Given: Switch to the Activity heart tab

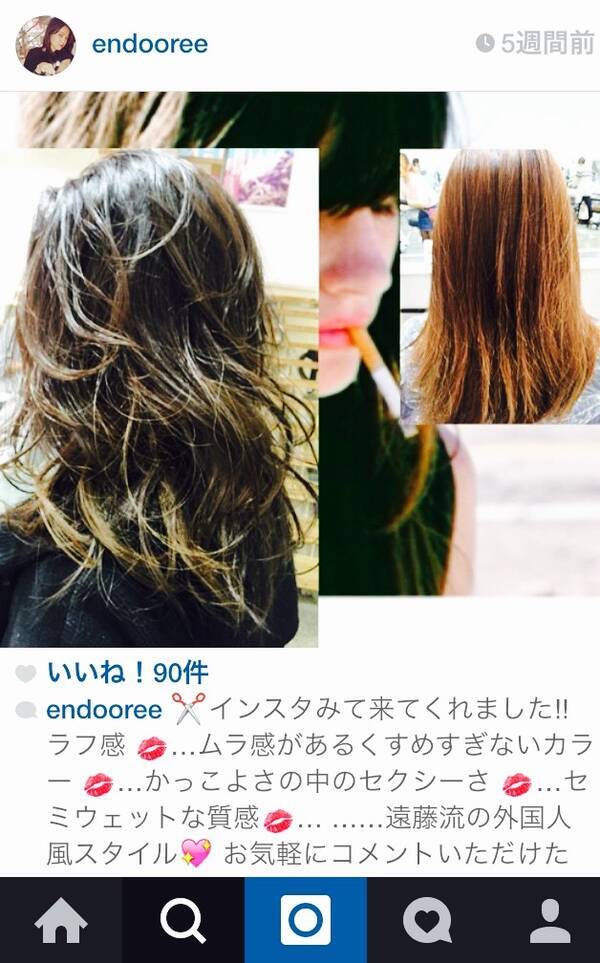Looking at the screenshot, I should pyautogui.click(x=427, y=920).
